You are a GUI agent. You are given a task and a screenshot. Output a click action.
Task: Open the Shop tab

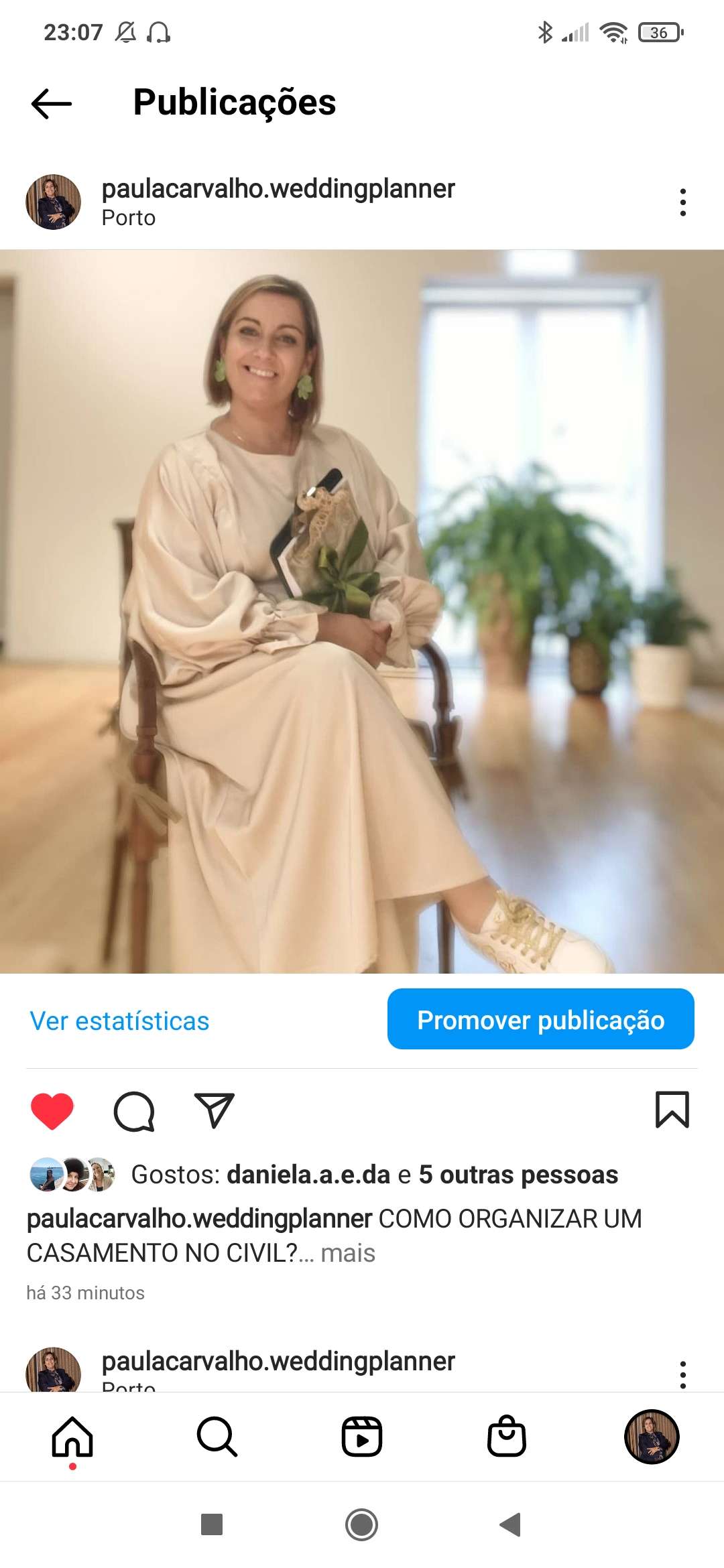tap(507, 1437)
